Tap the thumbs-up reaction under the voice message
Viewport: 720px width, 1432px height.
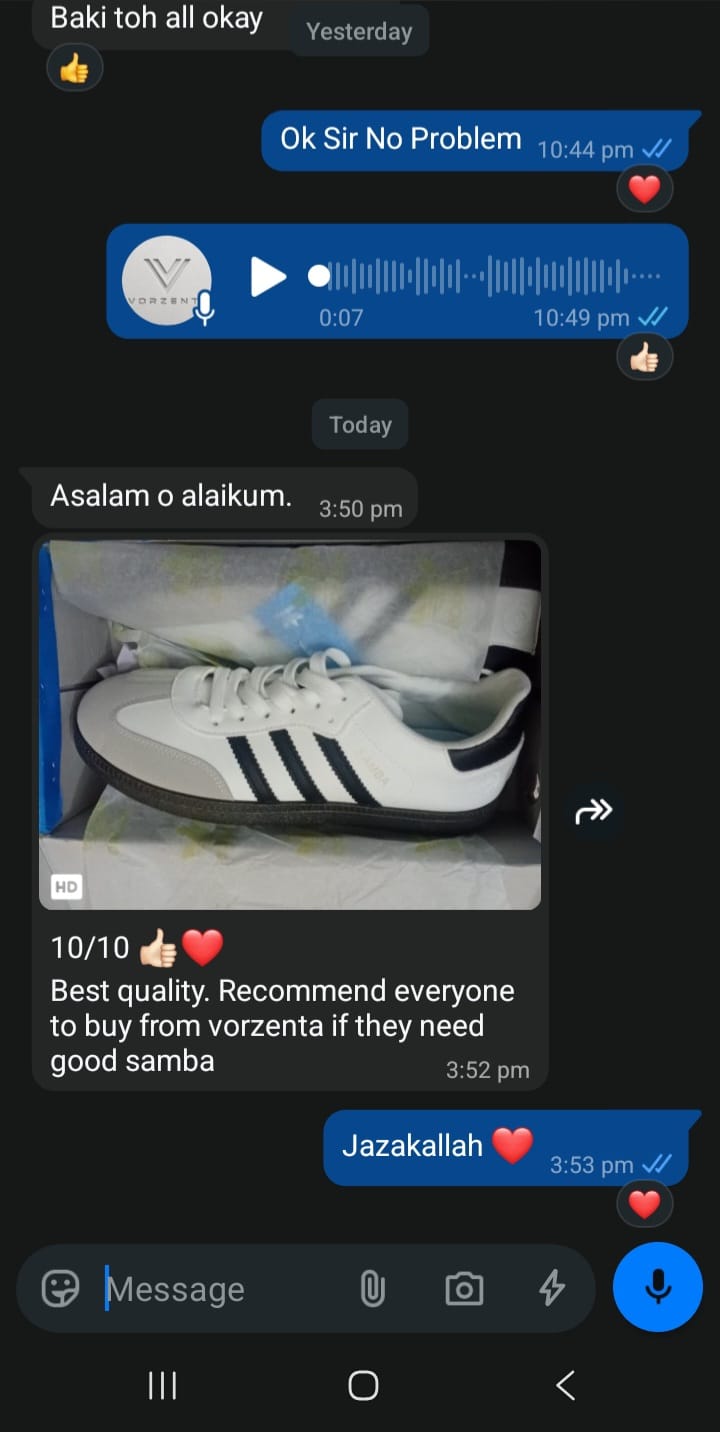pyautogui.click(x=644, y=358)
